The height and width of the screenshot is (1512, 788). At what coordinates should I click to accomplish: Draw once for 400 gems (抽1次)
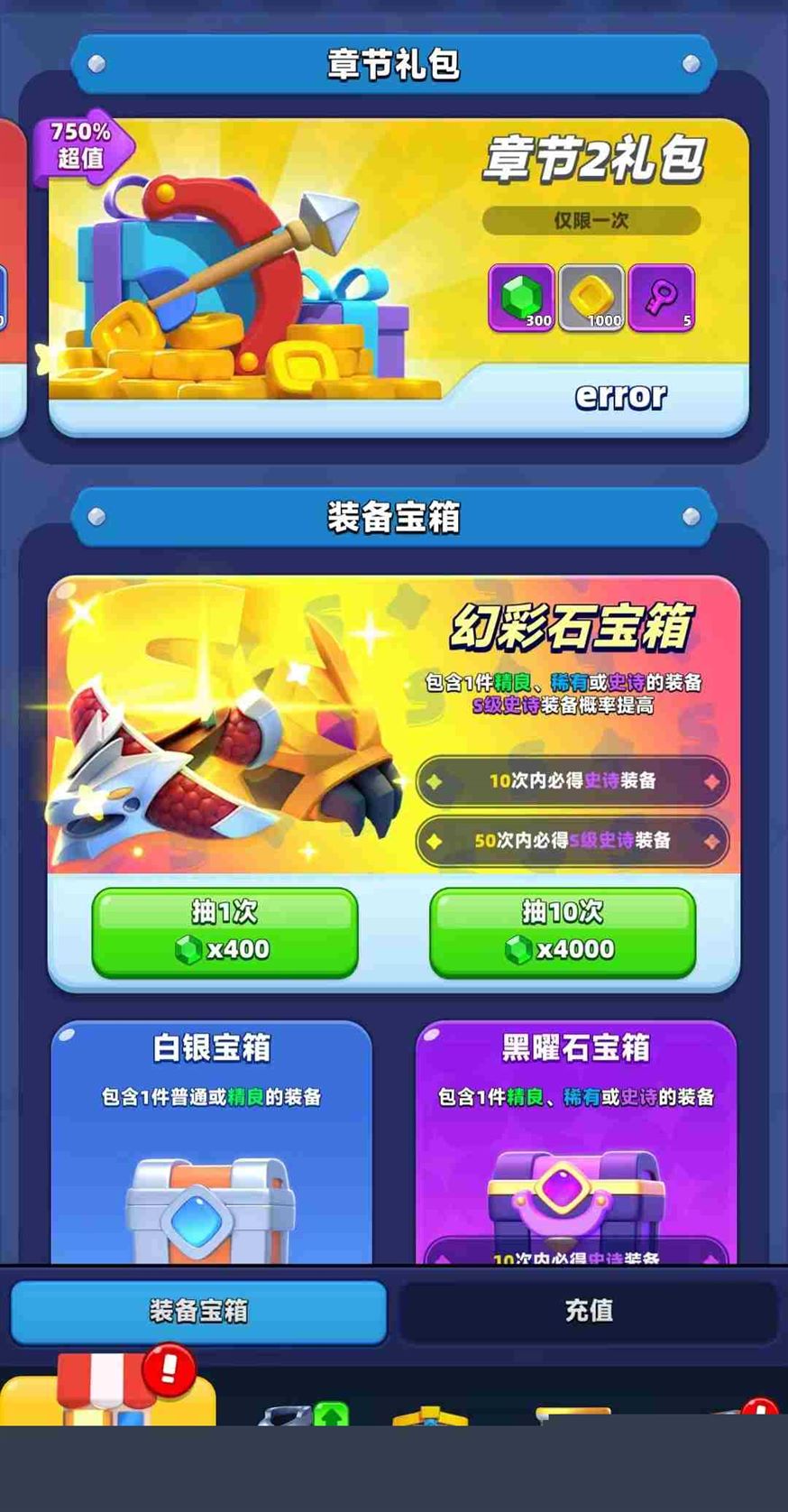224,932
